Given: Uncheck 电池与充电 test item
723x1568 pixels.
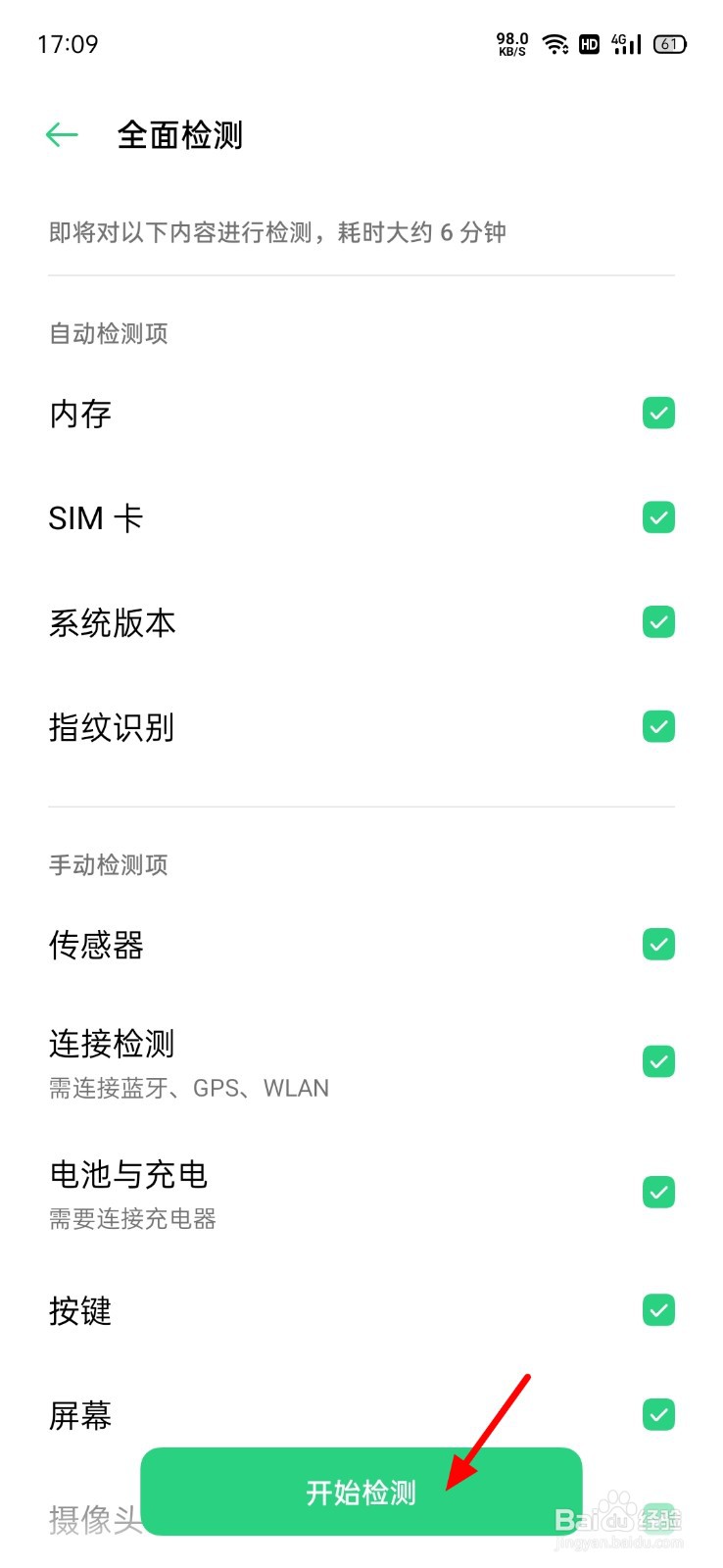Looking at the screenshot, I should tap(658, 1193).
